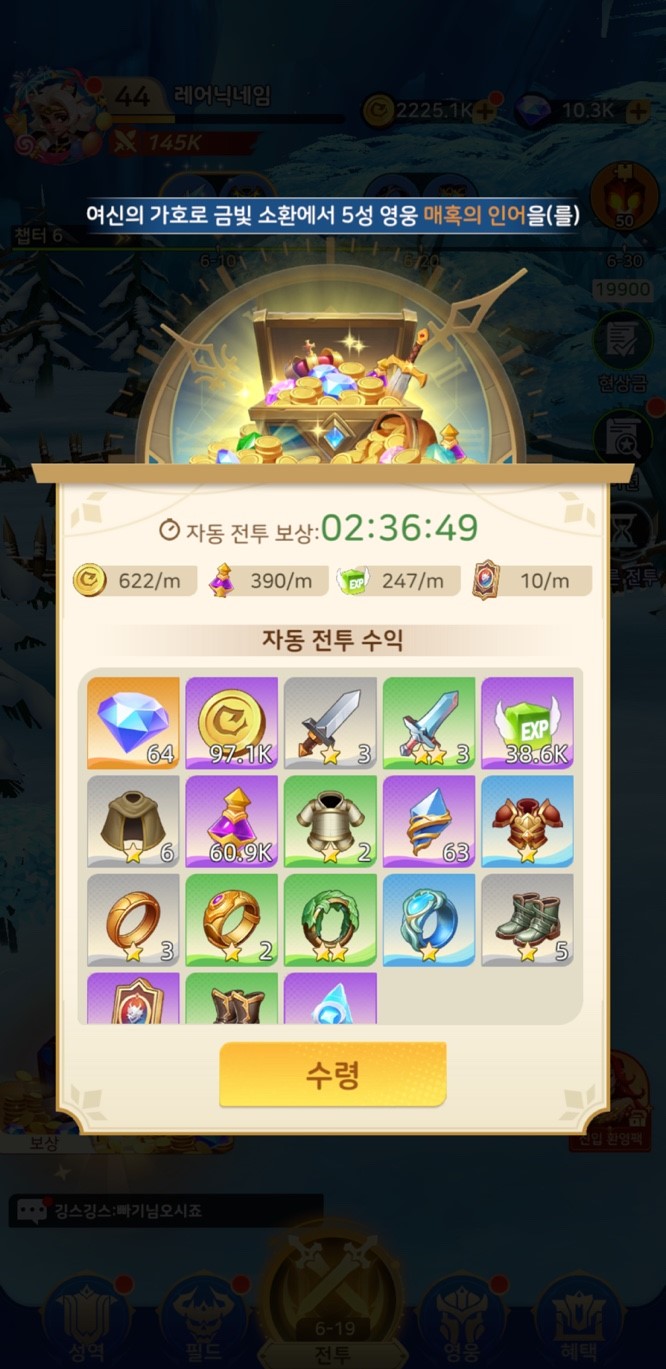Check the 60.9K purple potion reward
666x1369 pixels.
tap(231, 820)
